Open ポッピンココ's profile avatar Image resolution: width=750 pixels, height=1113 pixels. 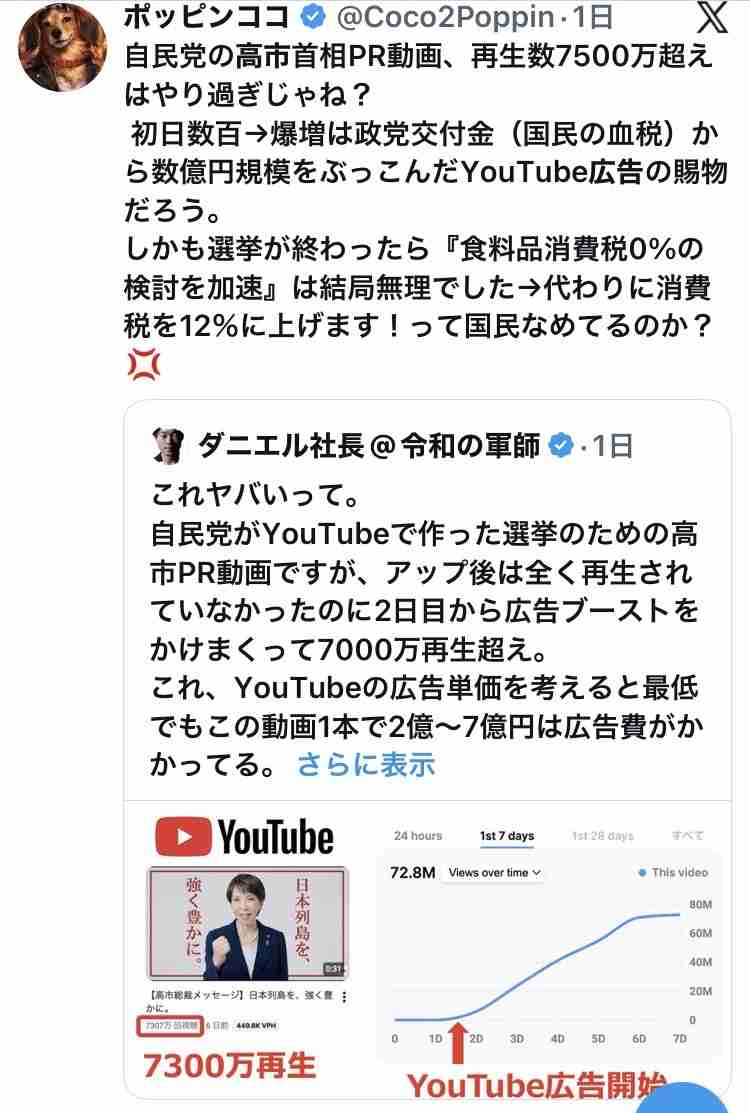[64, 47]
